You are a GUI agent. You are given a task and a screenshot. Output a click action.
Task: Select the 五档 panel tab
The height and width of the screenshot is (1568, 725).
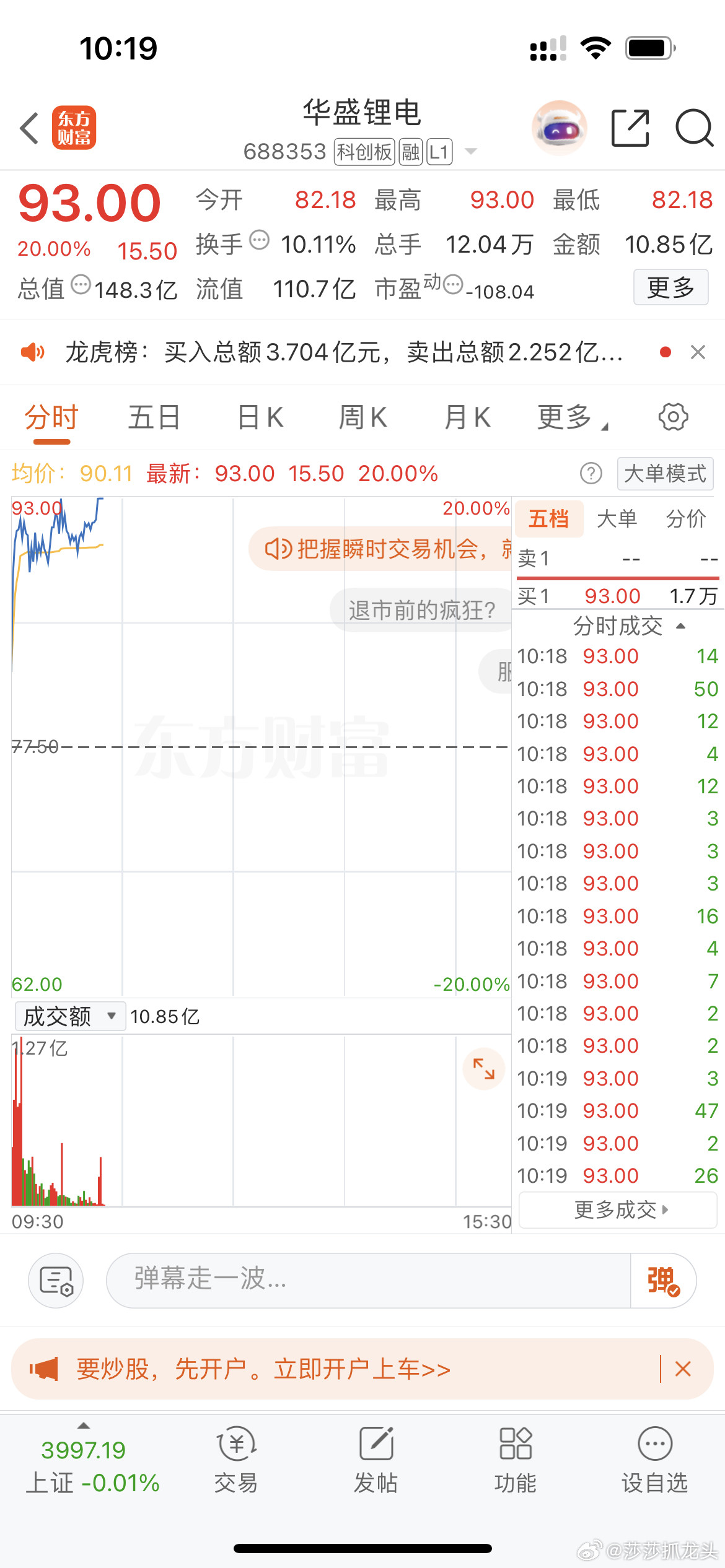[x=548, y=519]
